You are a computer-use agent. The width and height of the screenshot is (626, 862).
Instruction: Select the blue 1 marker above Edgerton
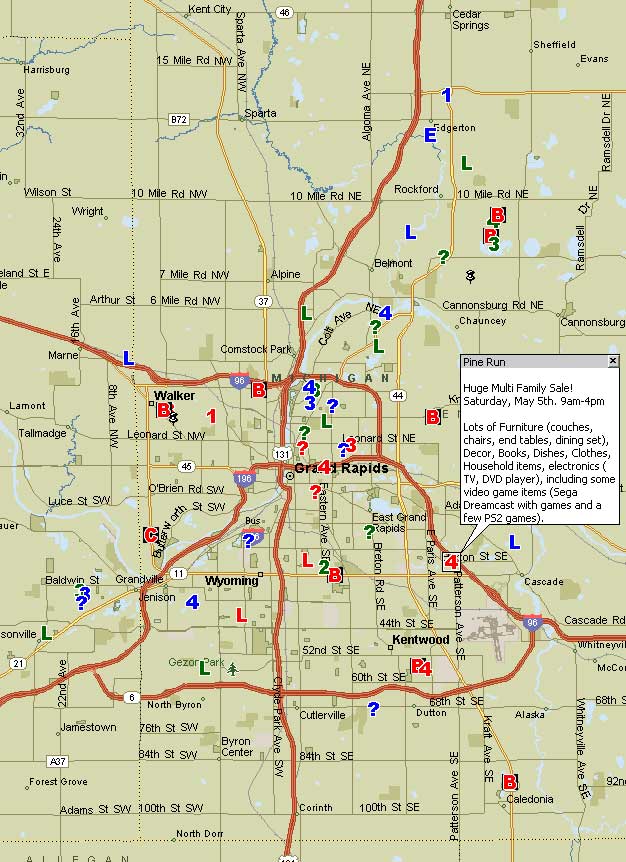point(447,95)
